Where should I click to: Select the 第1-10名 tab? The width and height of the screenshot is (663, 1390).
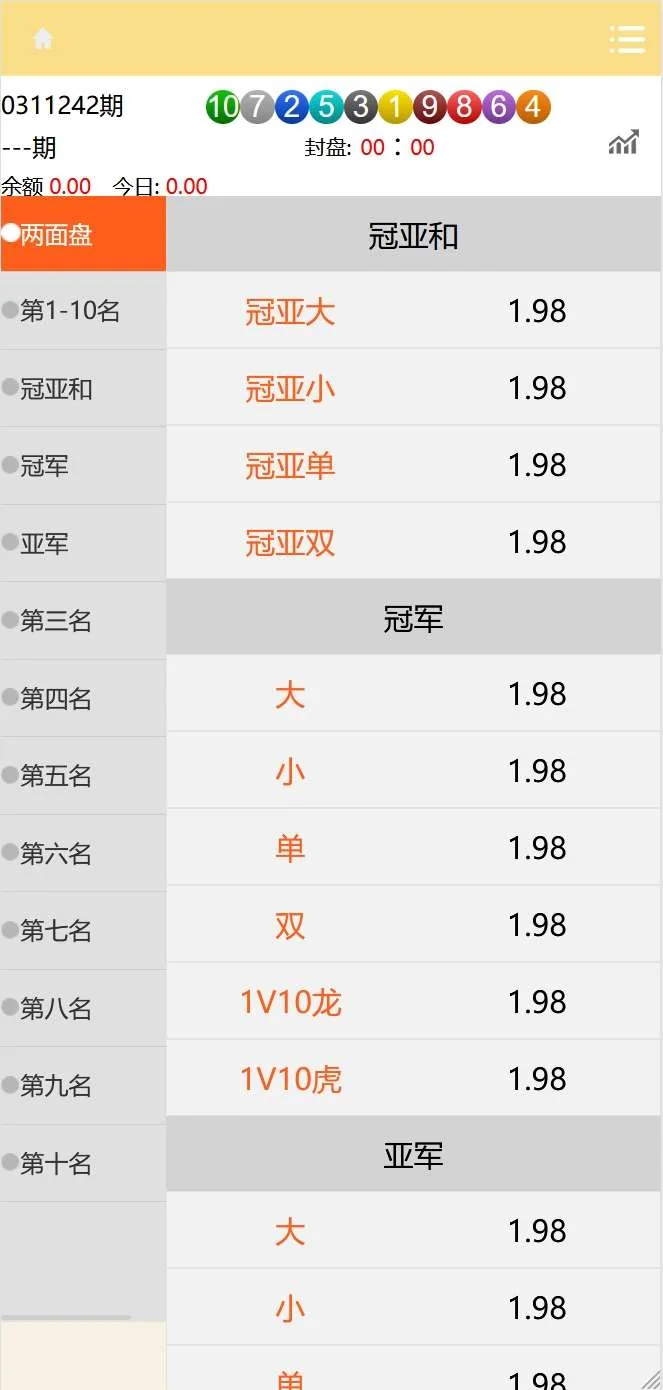click(83, 311)
